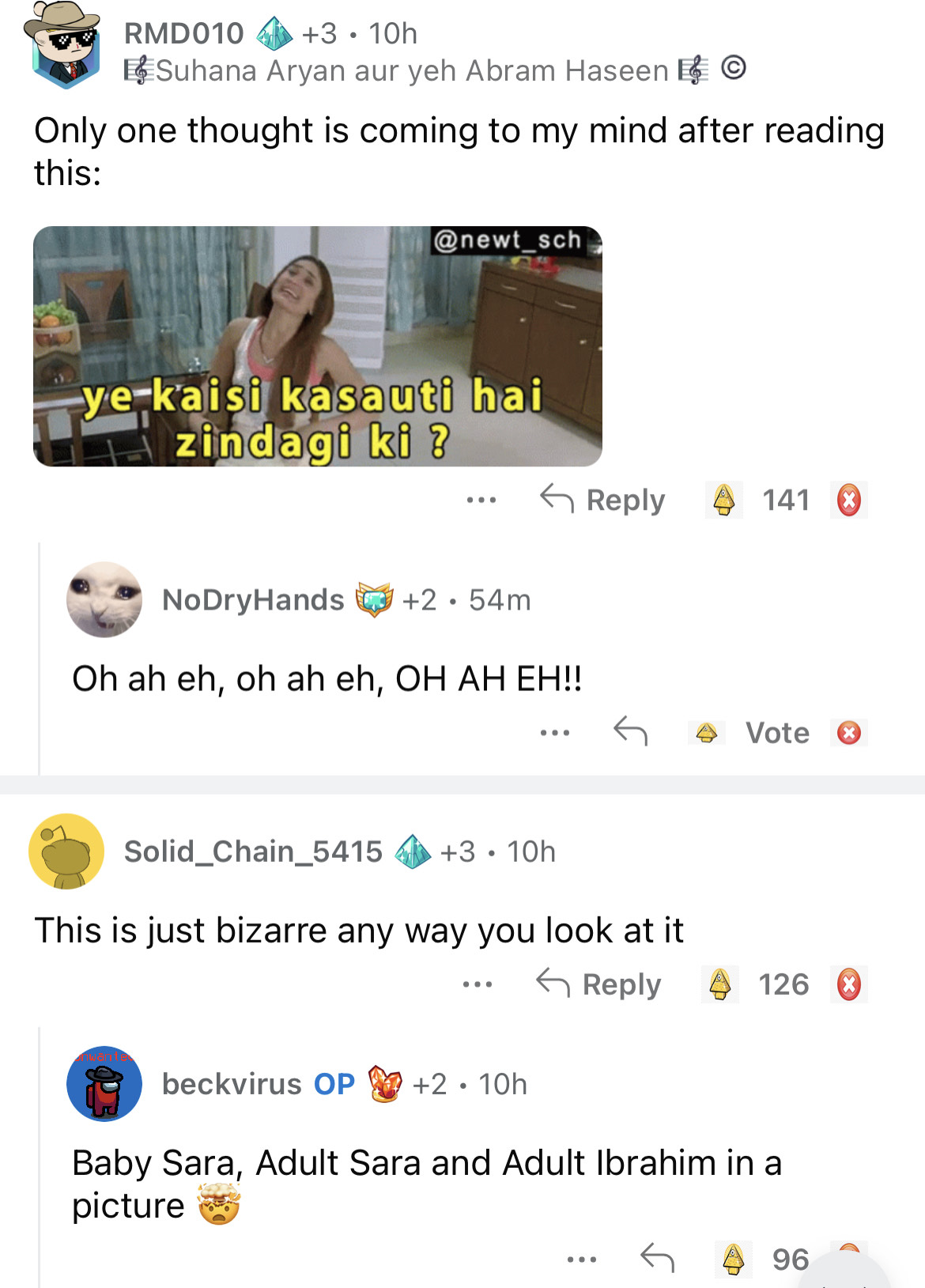
Task: Upvote beckvirus' comment
Action: click(734, 1259)
